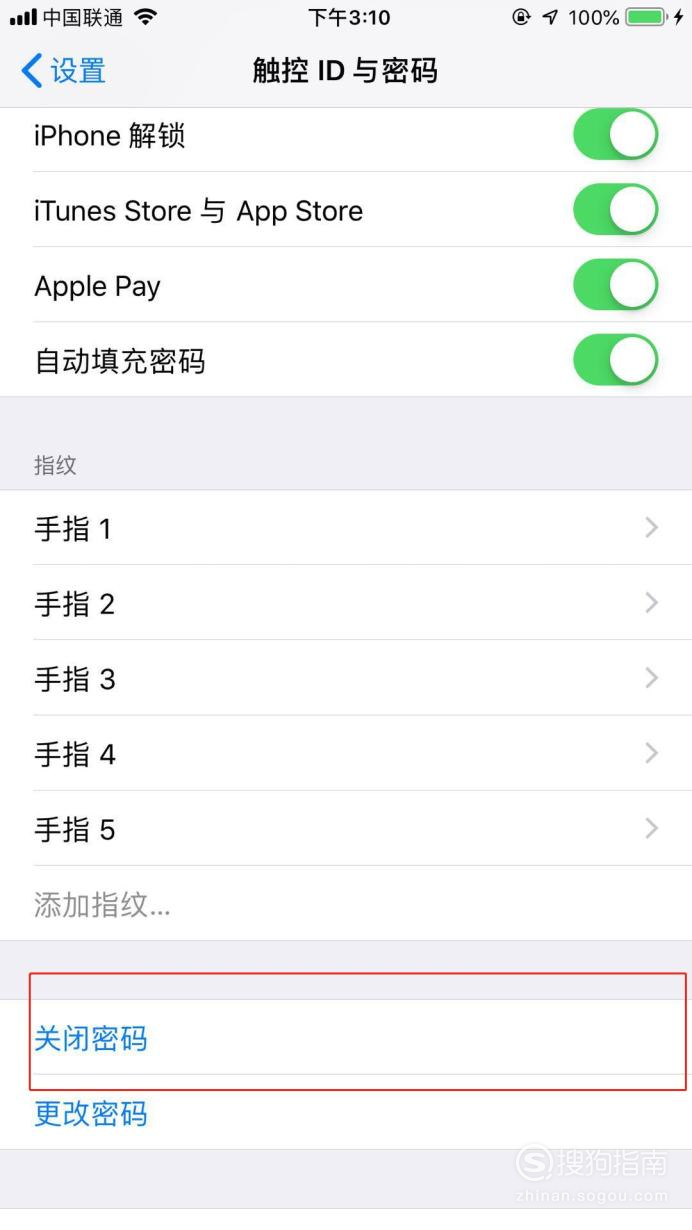Disable the Apple Pay switch
Viewport: 692px width, 1230px height.
click(x=616, y=285)
